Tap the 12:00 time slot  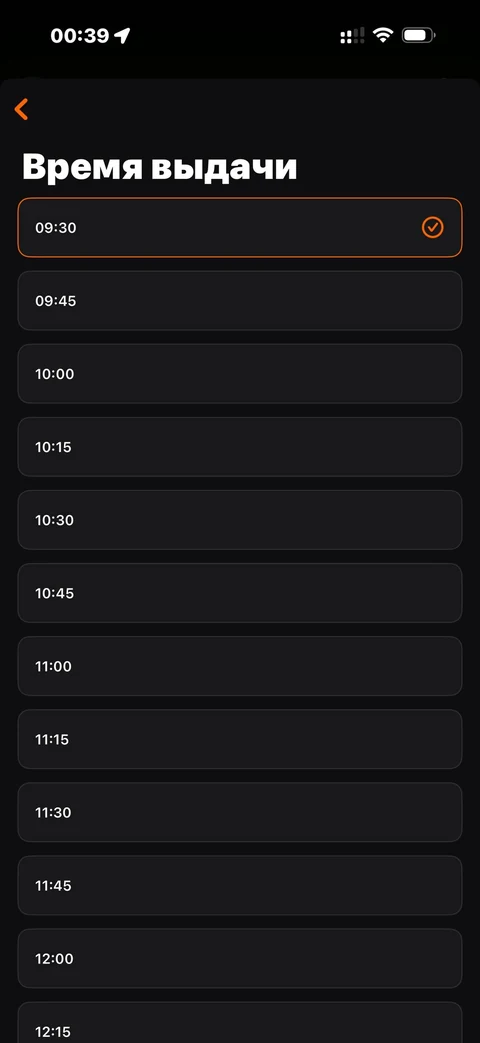coord(239,959)
